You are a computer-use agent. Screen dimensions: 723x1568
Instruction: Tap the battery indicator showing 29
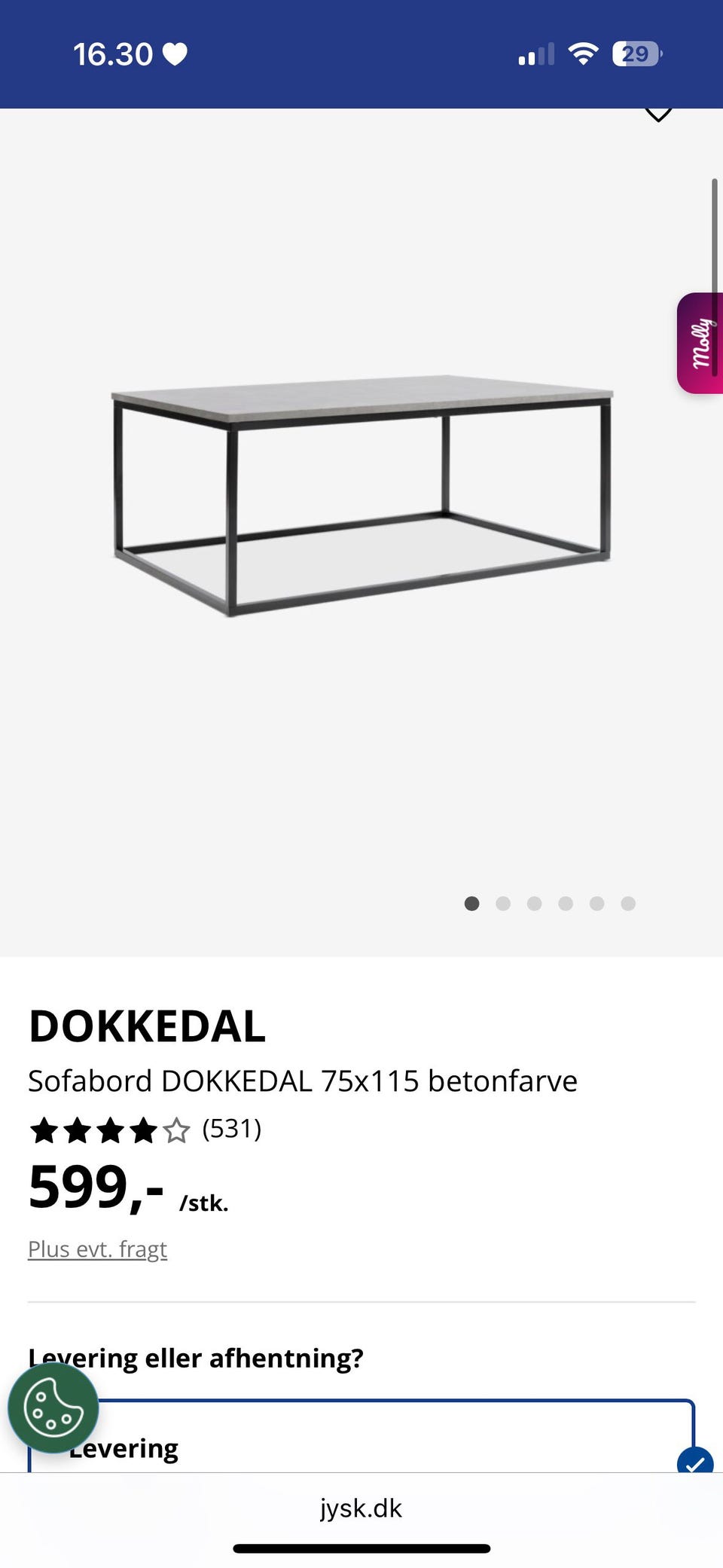[635, 53]
